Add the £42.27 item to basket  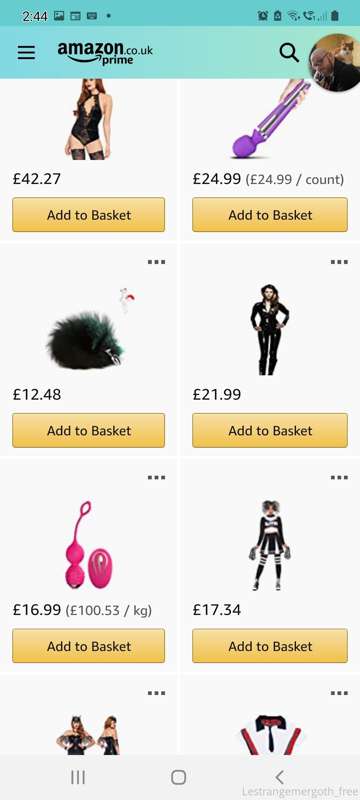(89, 215)
